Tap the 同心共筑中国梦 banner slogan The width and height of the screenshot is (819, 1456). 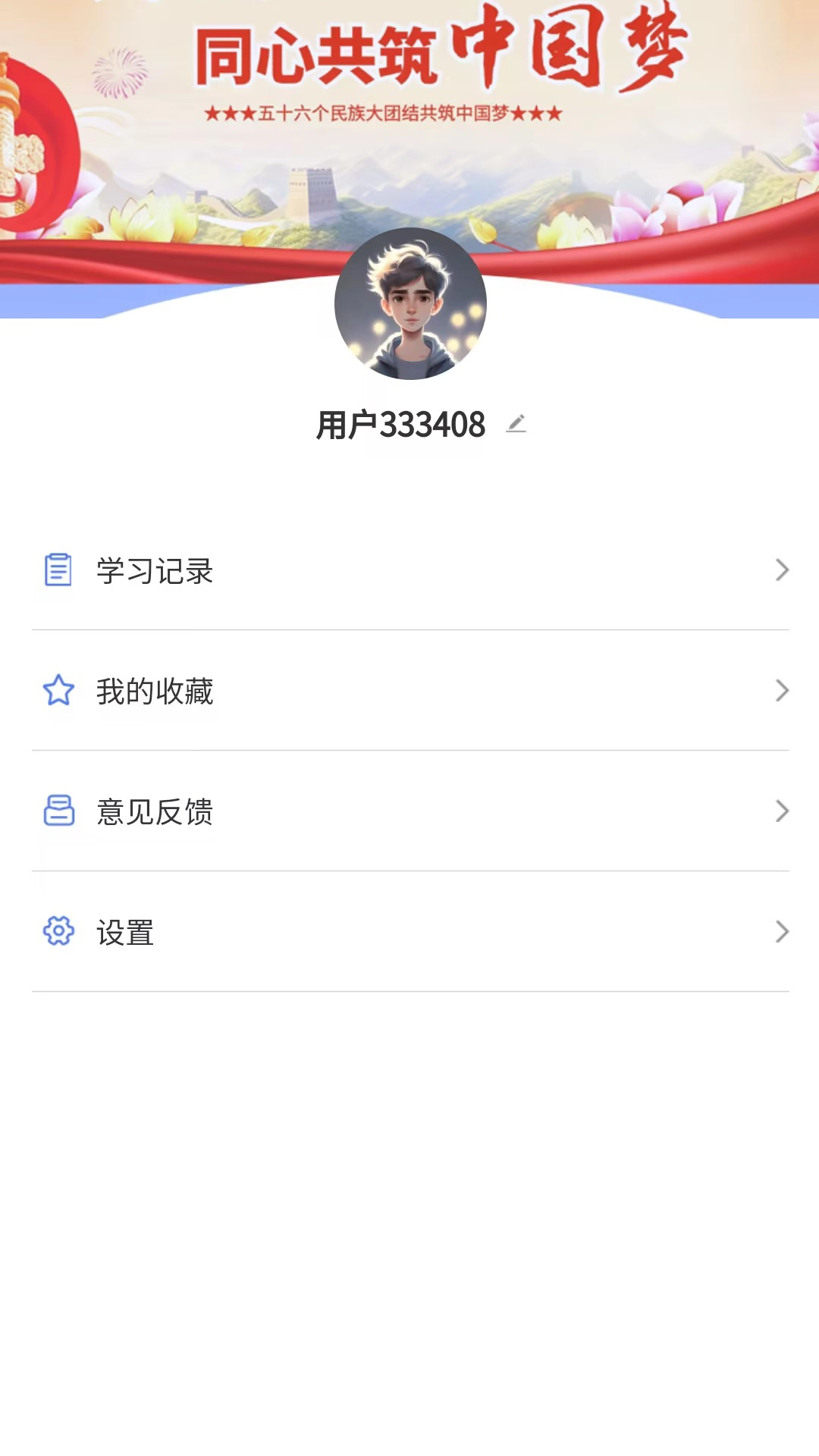tap(440, 49)
